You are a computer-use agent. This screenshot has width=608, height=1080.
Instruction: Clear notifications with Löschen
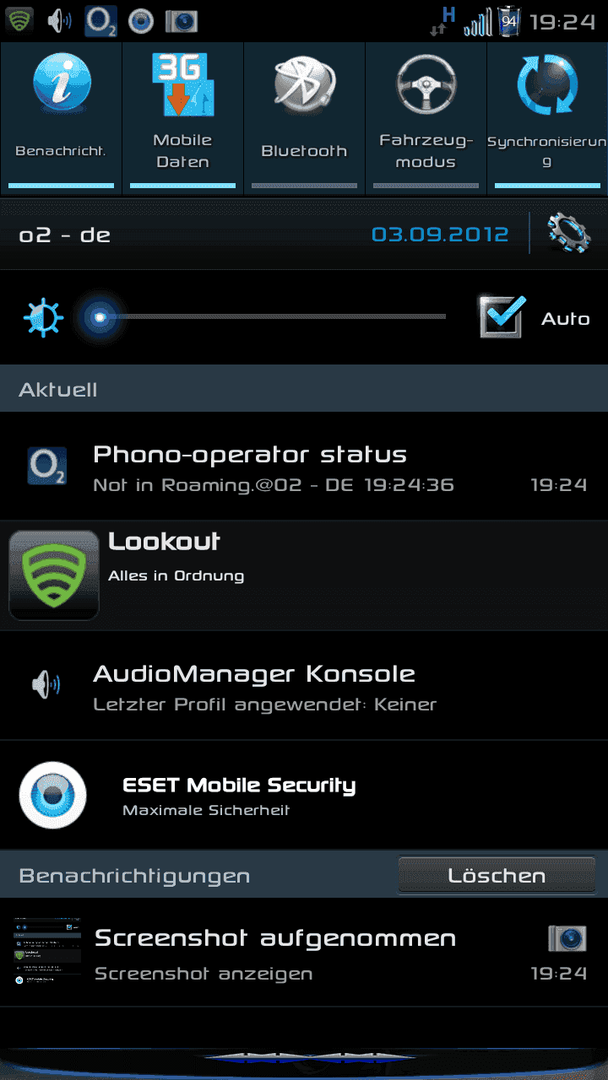tap(496, 875)
